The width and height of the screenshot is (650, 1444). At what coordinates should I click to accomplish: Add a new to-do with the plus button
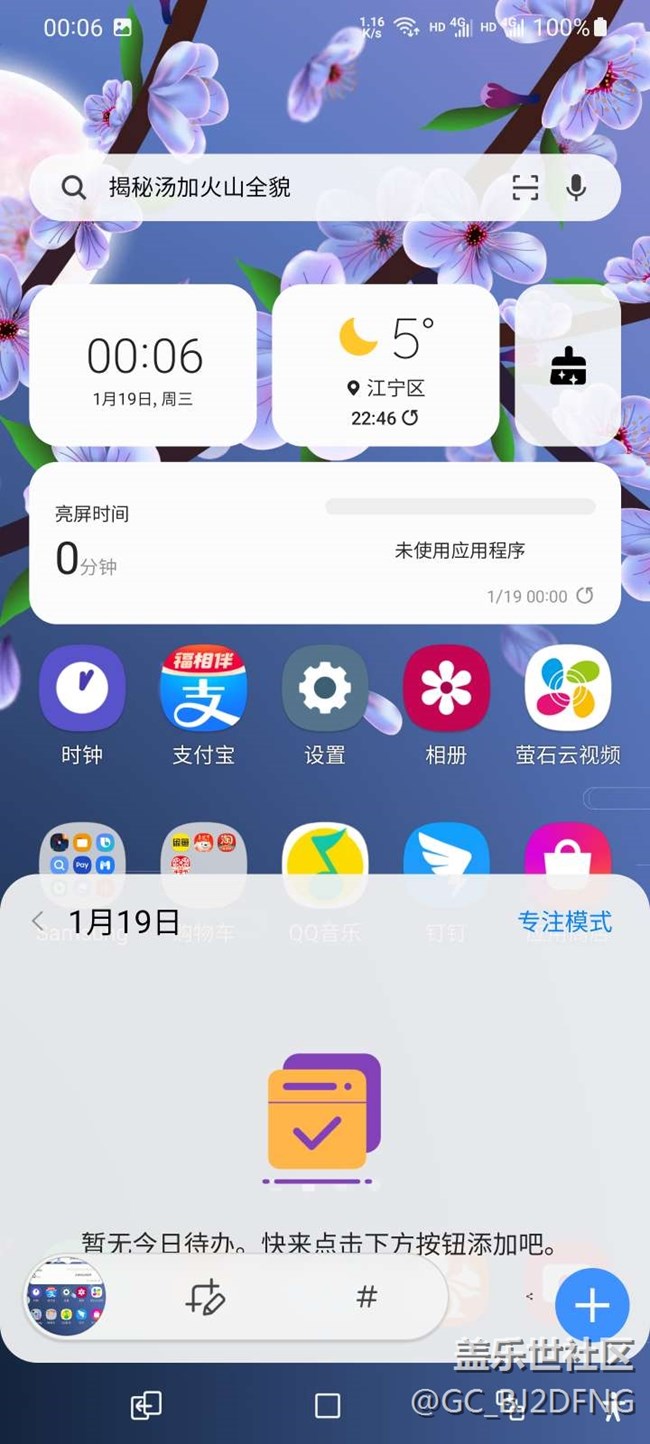592,1305
